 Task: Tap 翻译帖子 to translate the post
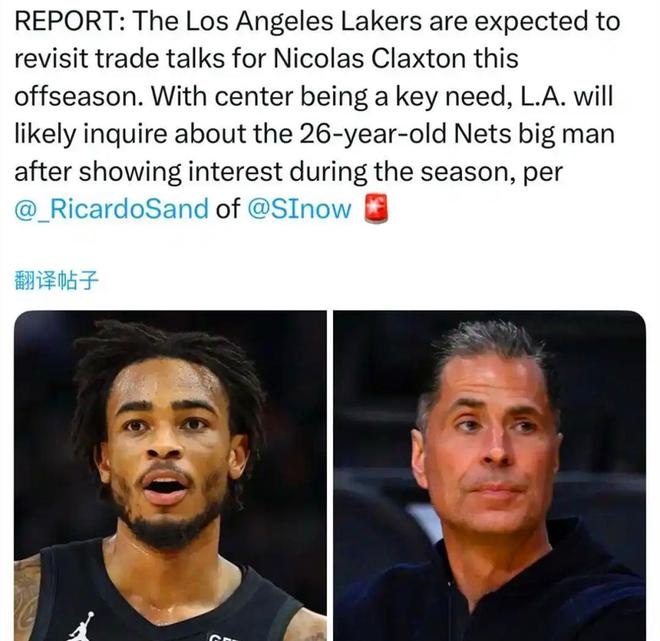click(x=56, y=279)
